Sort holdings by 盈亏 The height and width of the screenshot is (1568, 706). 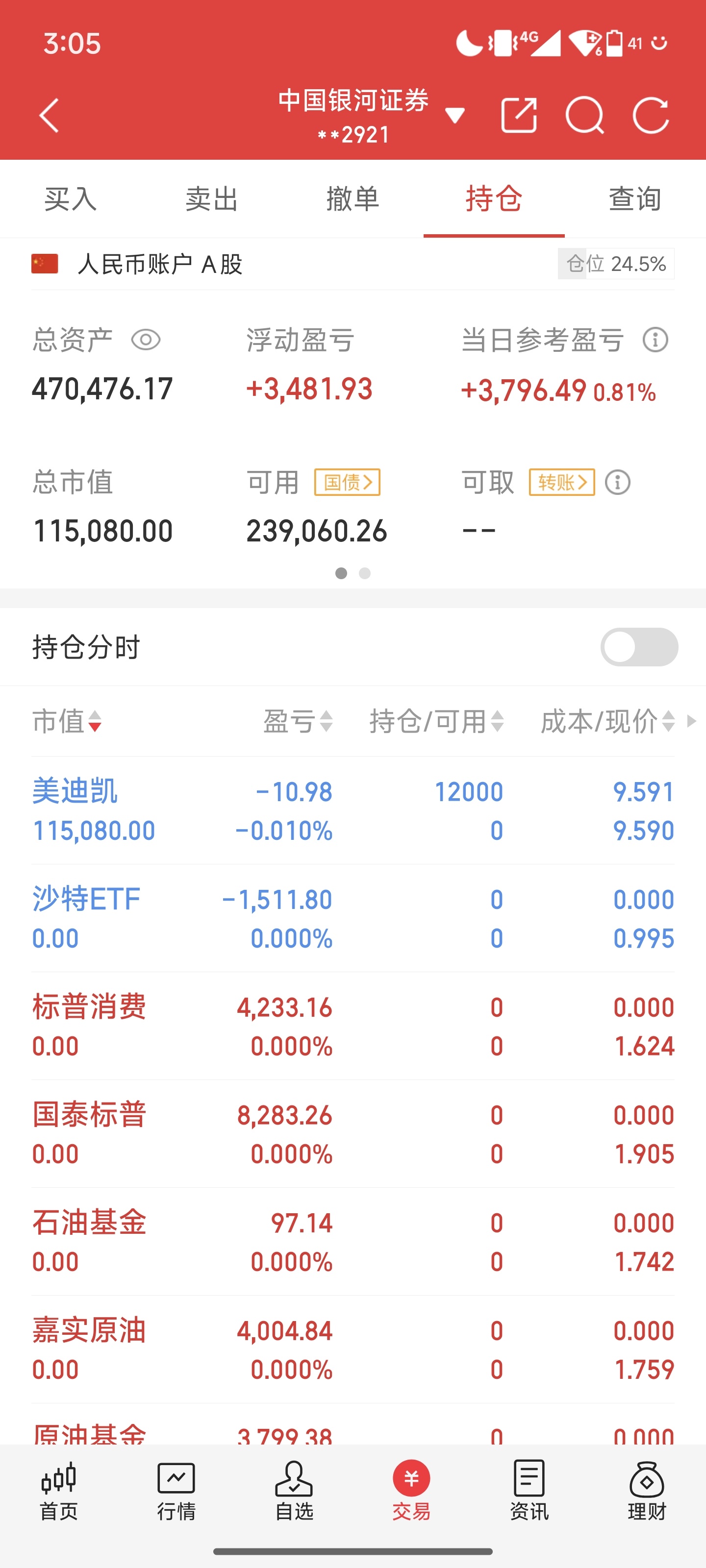pyautogui.click(x=298, y=721)
